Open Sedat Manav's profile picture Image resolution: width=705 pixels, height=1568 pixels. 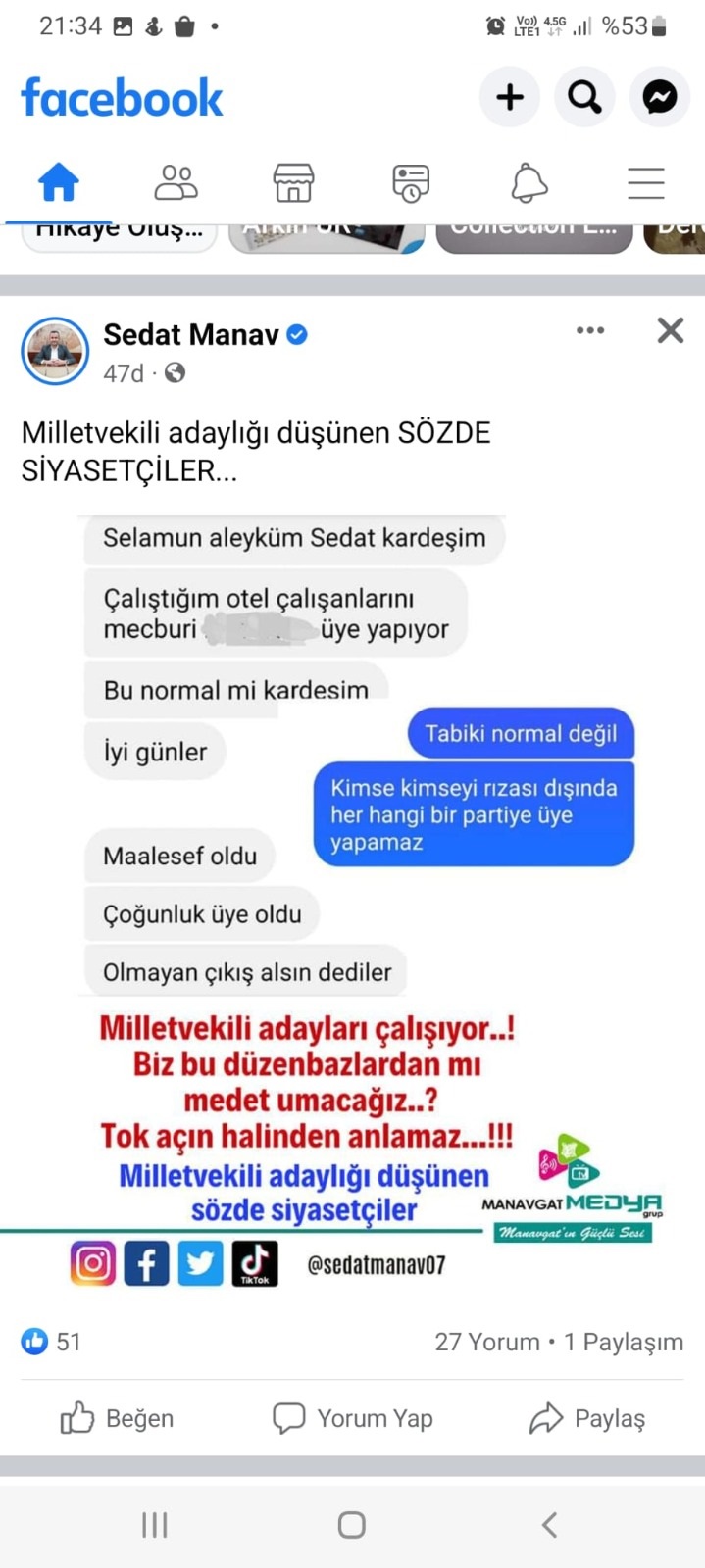pos(55,351)
